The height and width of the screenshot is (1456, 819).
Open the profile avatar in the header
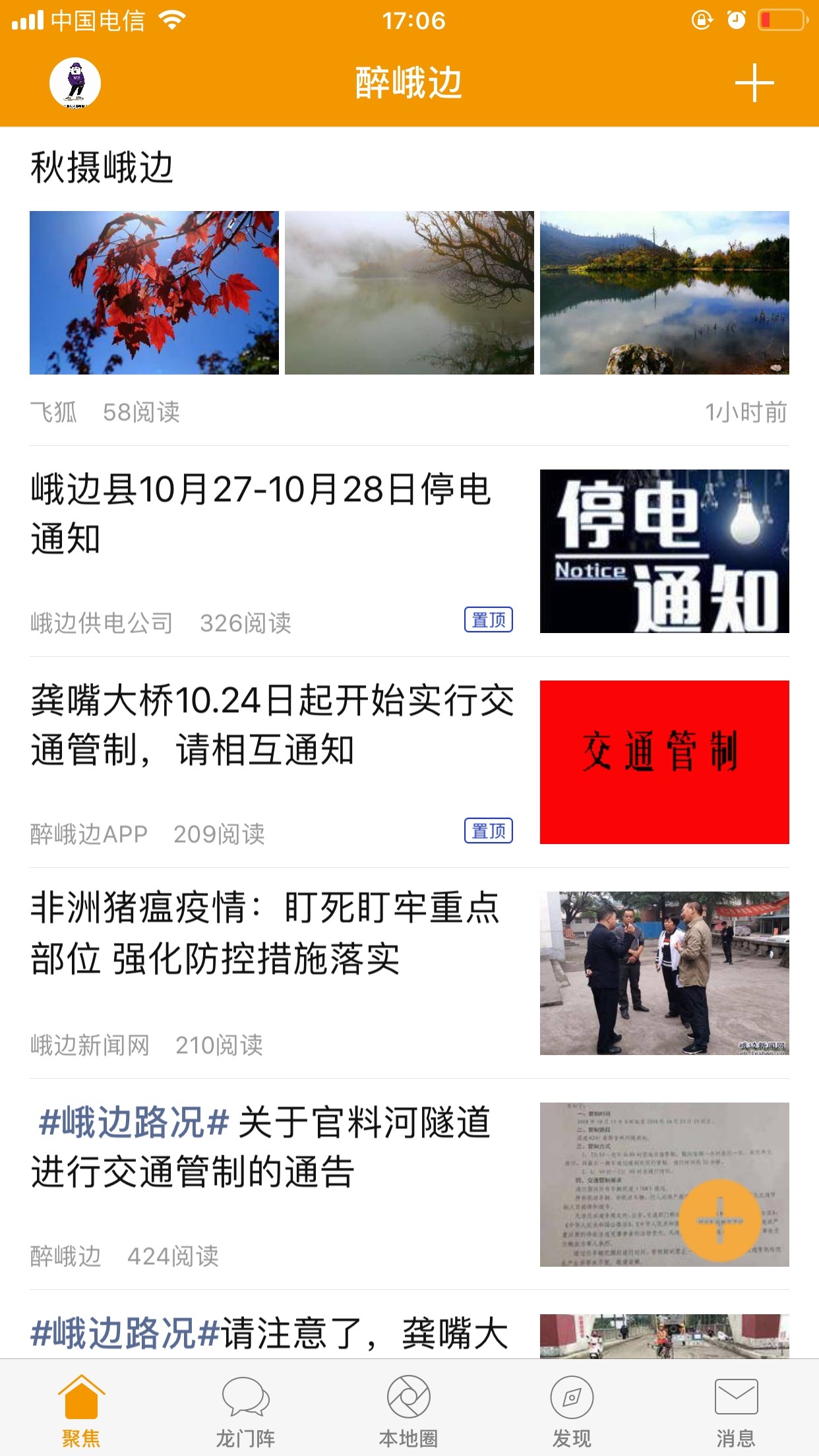(75, 83)
